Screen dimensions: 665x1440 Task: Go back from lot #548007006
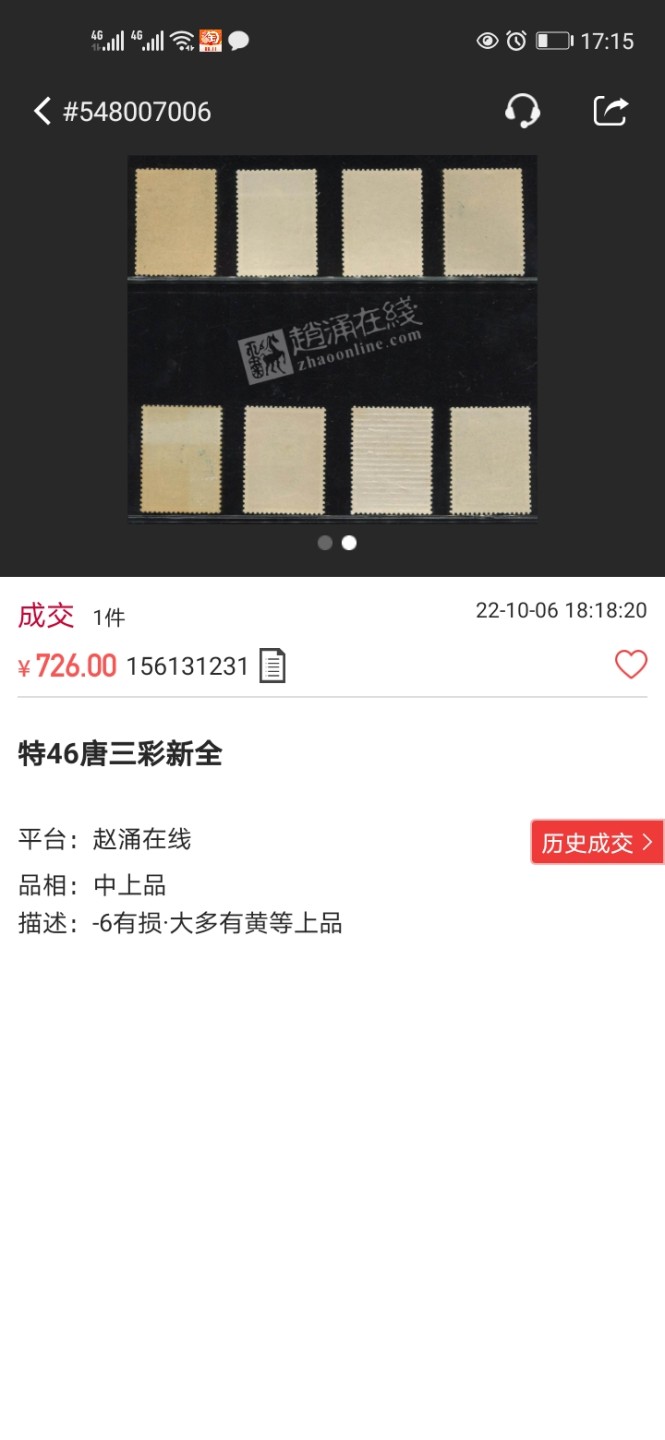coord(42,111)
